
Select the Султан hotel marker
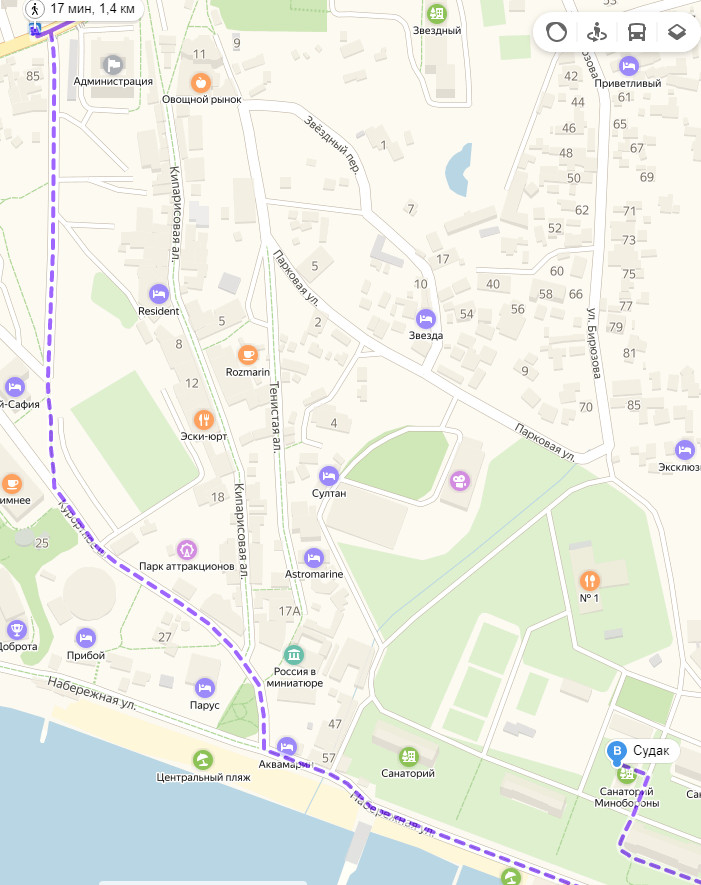pyautogui.click(x=329, y=476)
